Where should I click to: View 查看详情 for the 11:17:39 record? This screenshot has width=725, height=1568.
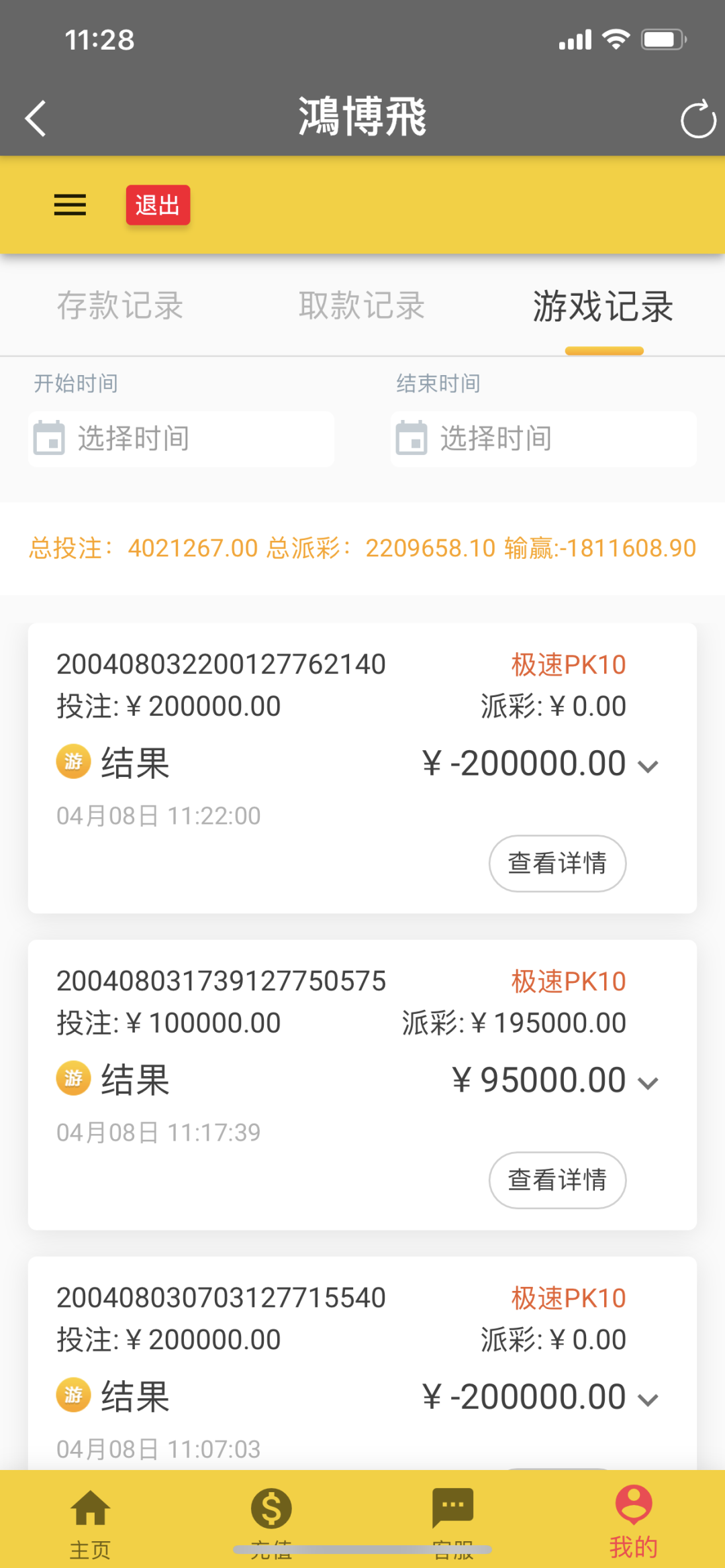click(x=557, y=1180)
